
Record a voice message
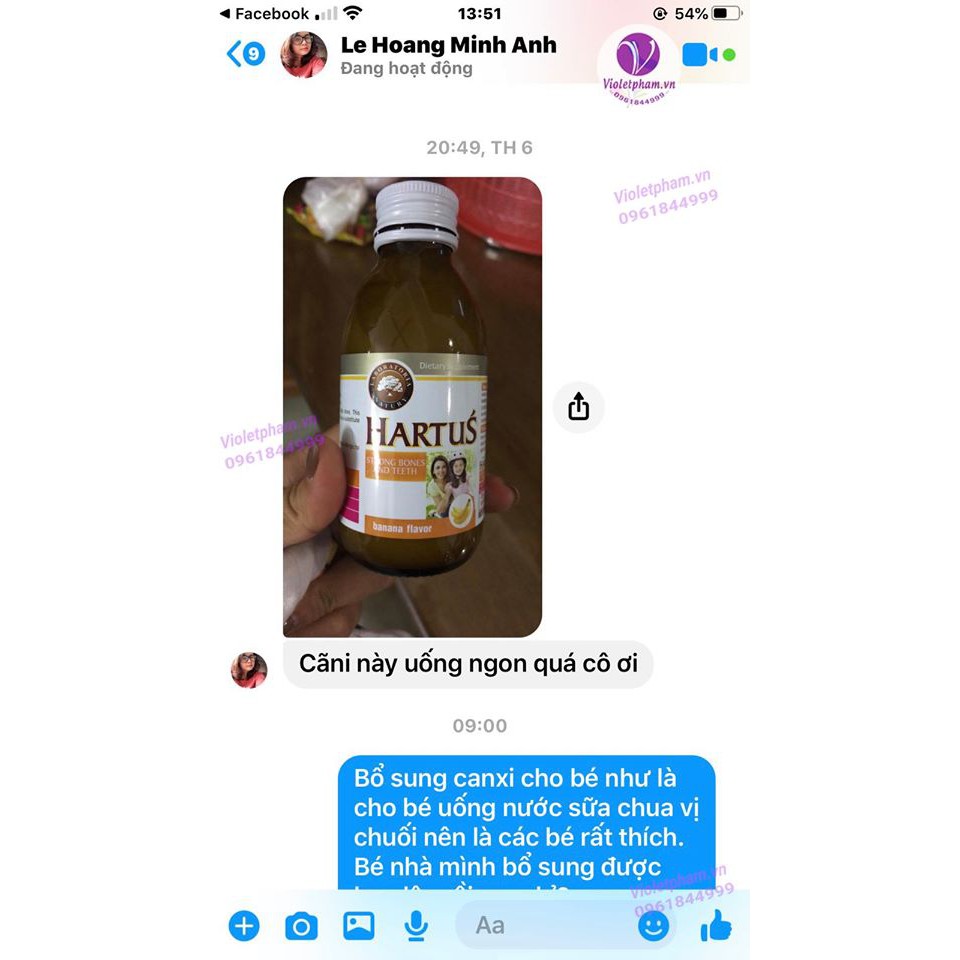coord(415,926)
